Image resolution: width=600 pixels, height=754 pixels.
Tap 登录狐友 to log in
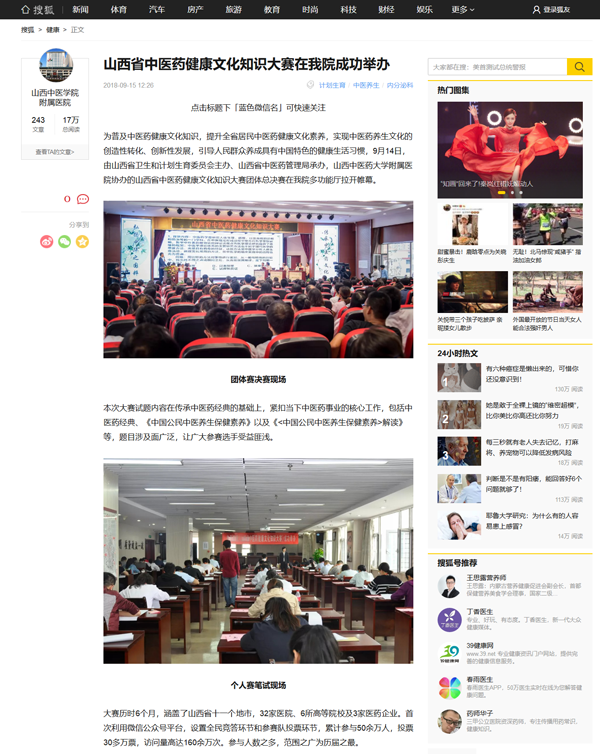point(551,9)
